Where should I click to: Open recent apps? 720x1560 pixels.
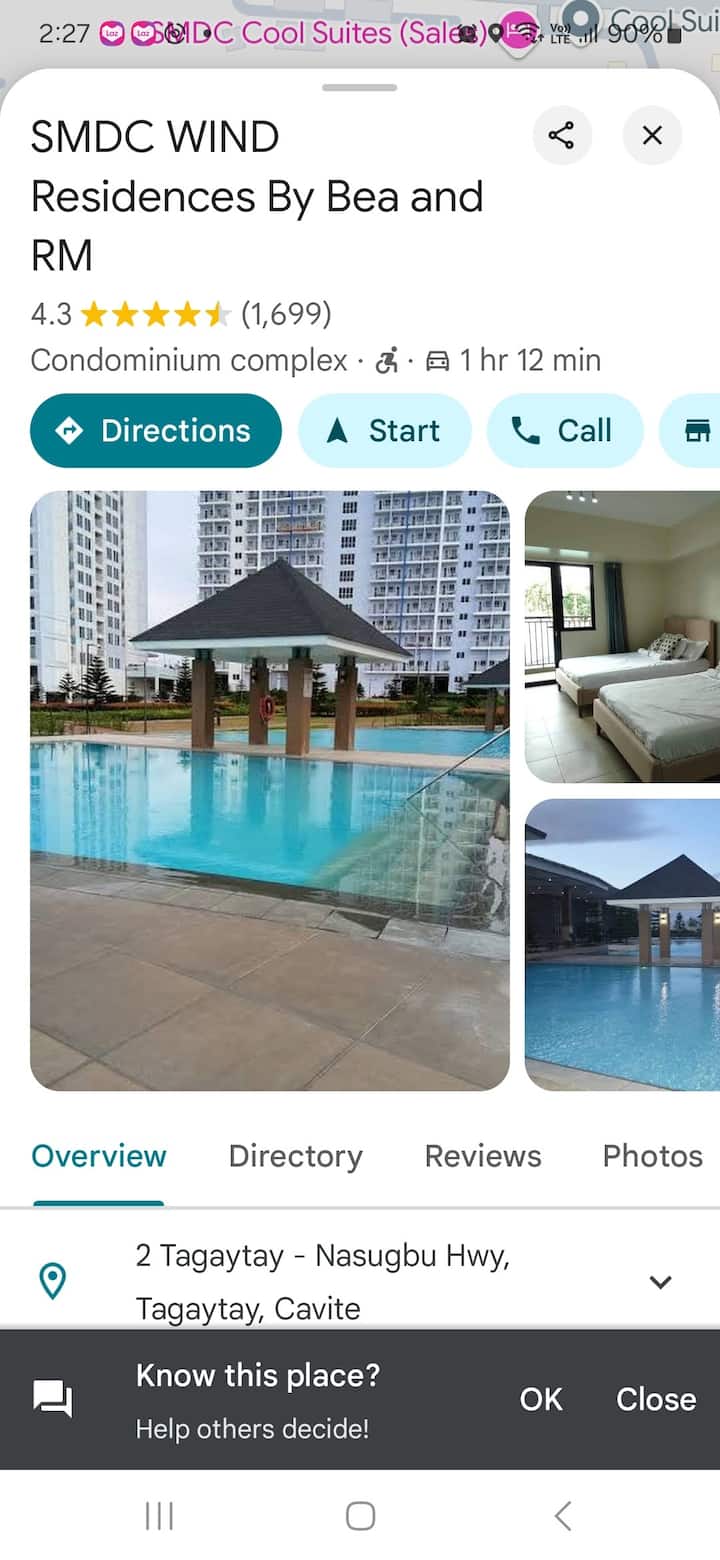(159, 1516)
